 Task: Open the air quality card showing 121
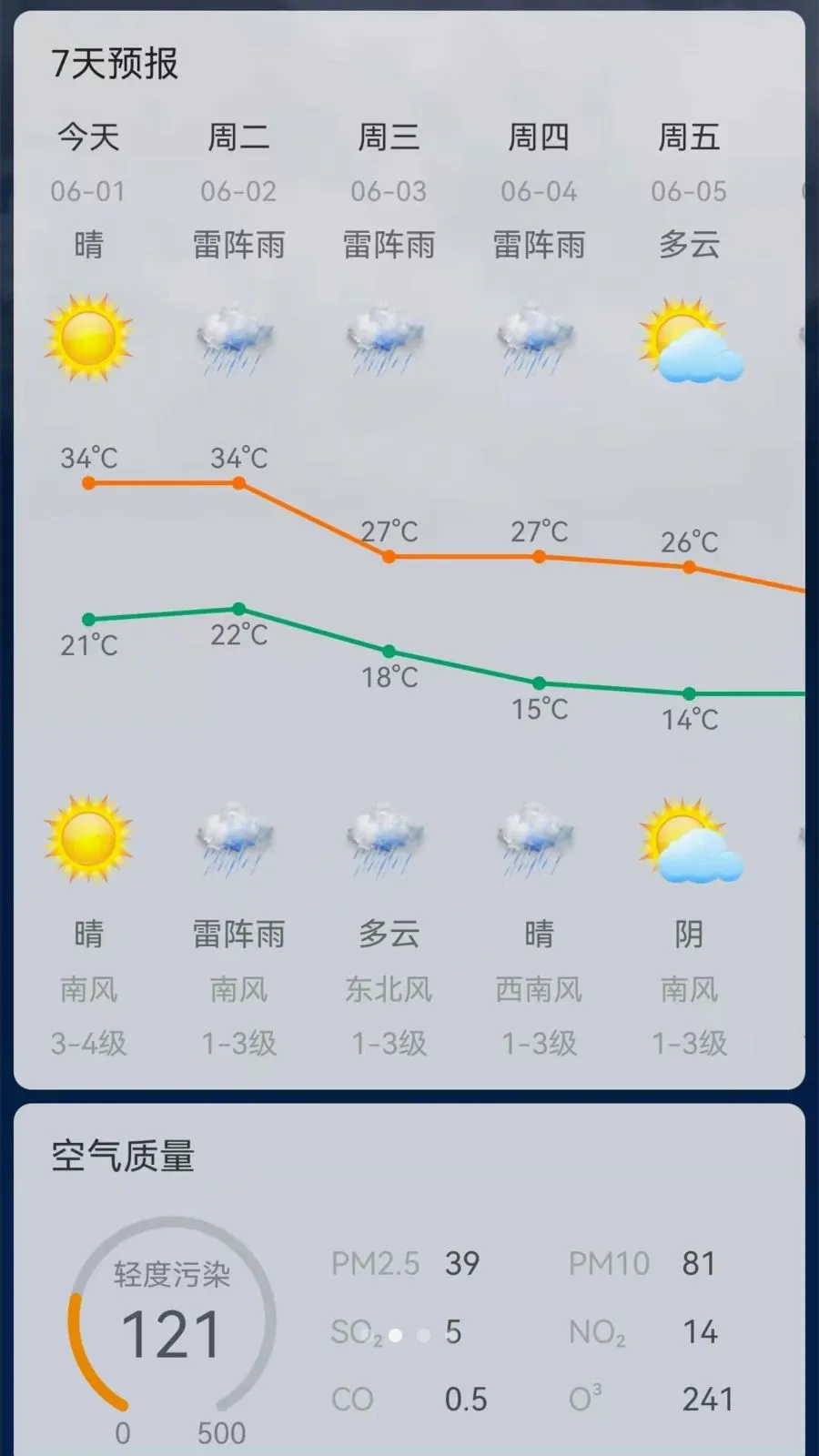pos(409,1279)
